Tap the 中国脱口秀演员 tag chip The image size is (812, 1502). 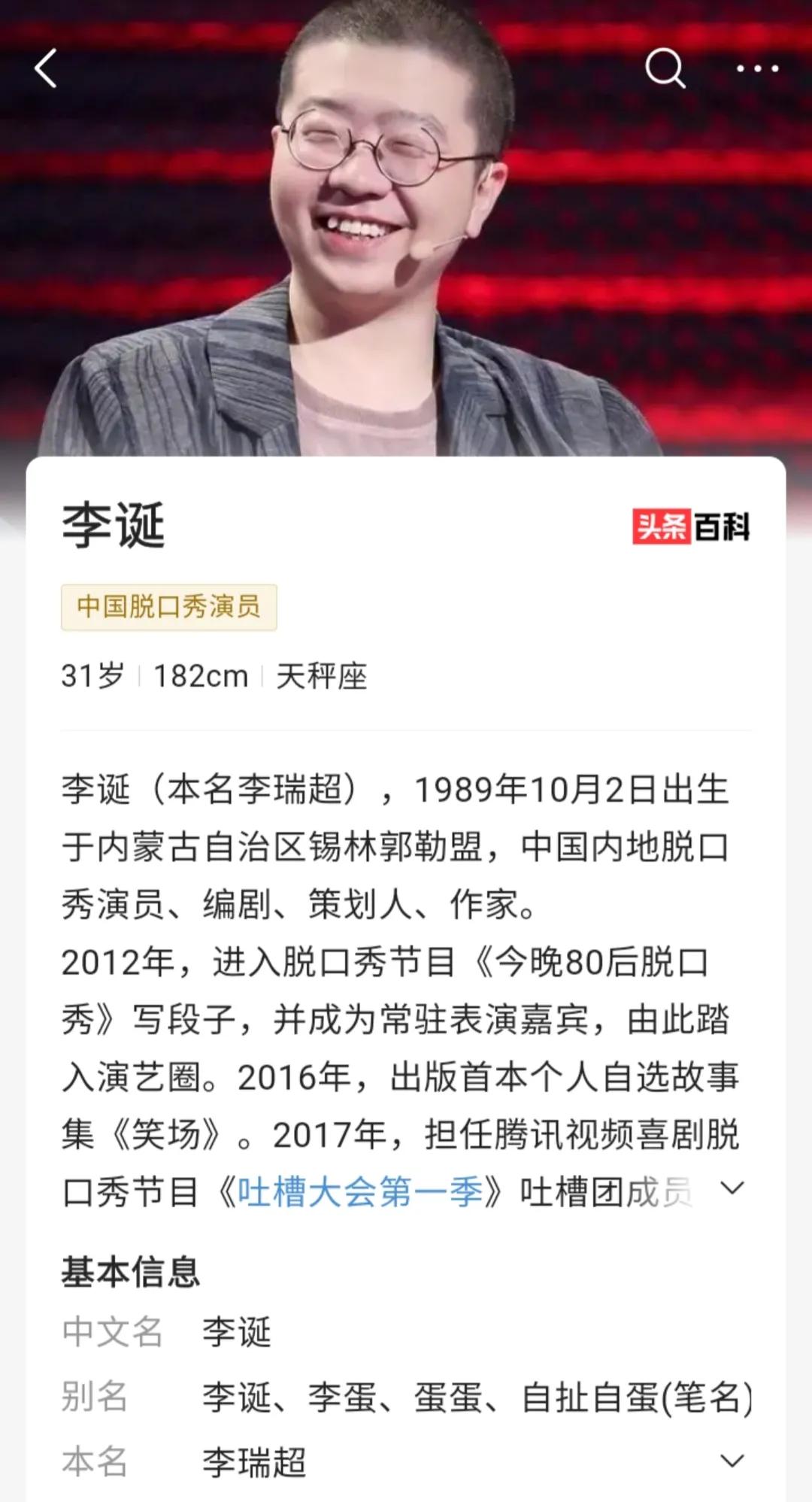pos(168,606)
